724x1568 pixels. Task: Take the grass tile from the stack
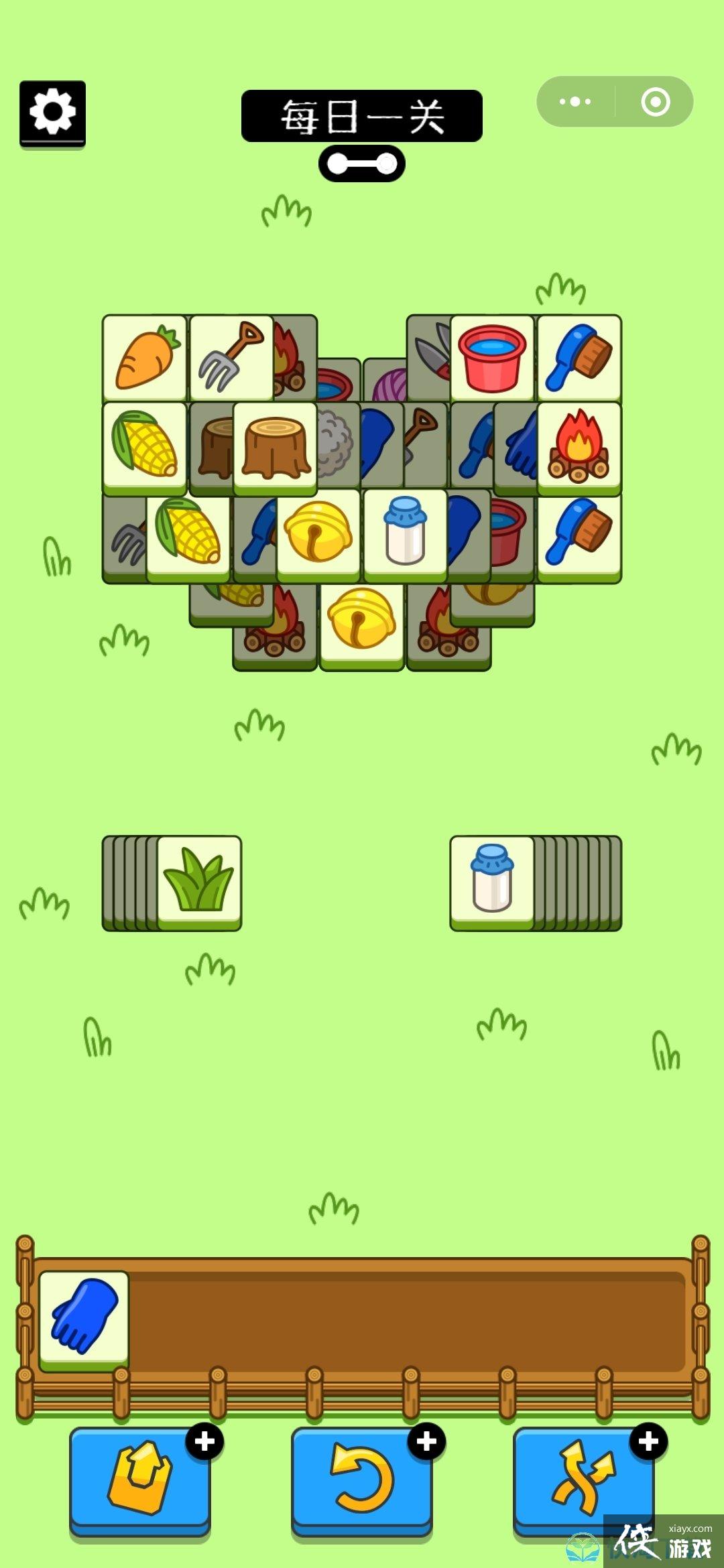click(x=199, y=880)
